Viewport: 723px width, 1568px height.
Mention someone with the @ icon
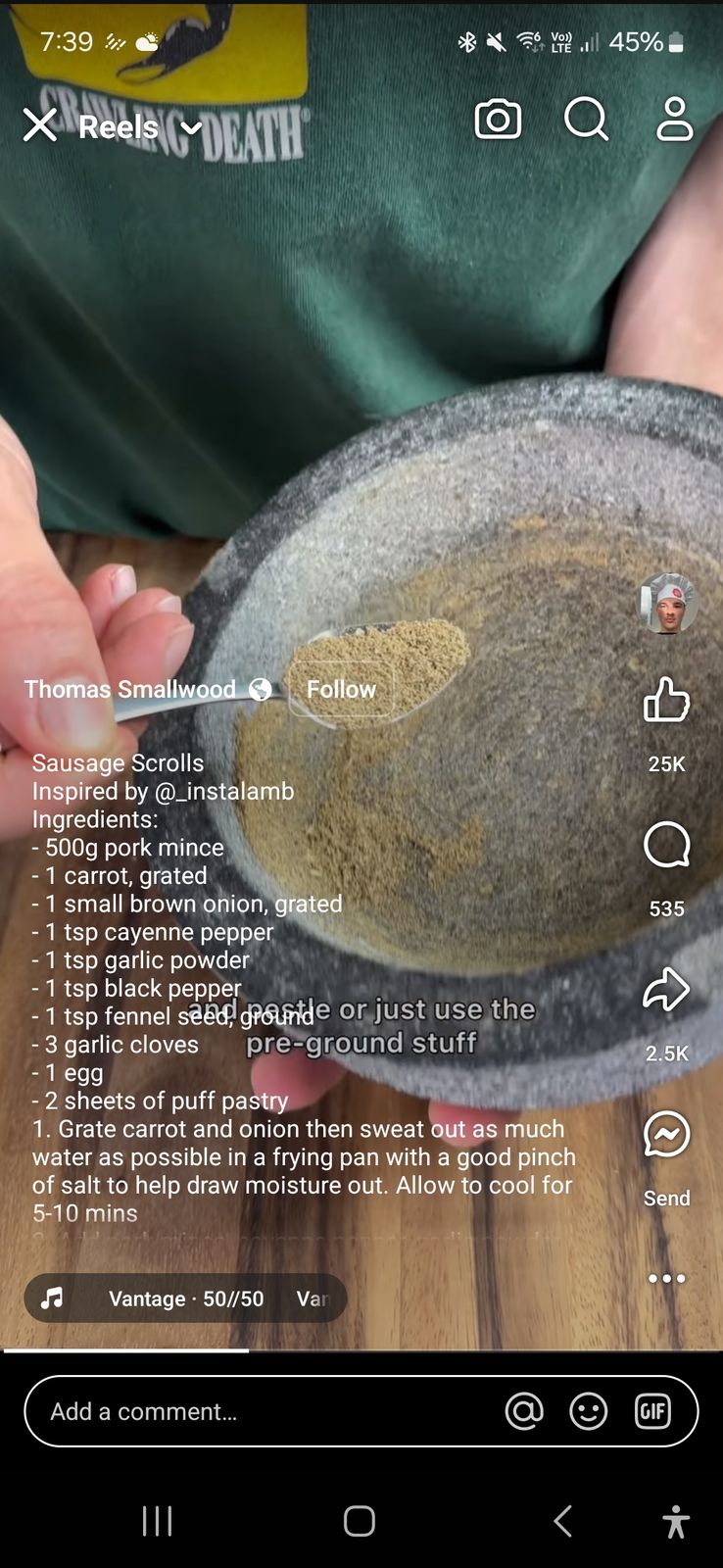coord(524,1411)
